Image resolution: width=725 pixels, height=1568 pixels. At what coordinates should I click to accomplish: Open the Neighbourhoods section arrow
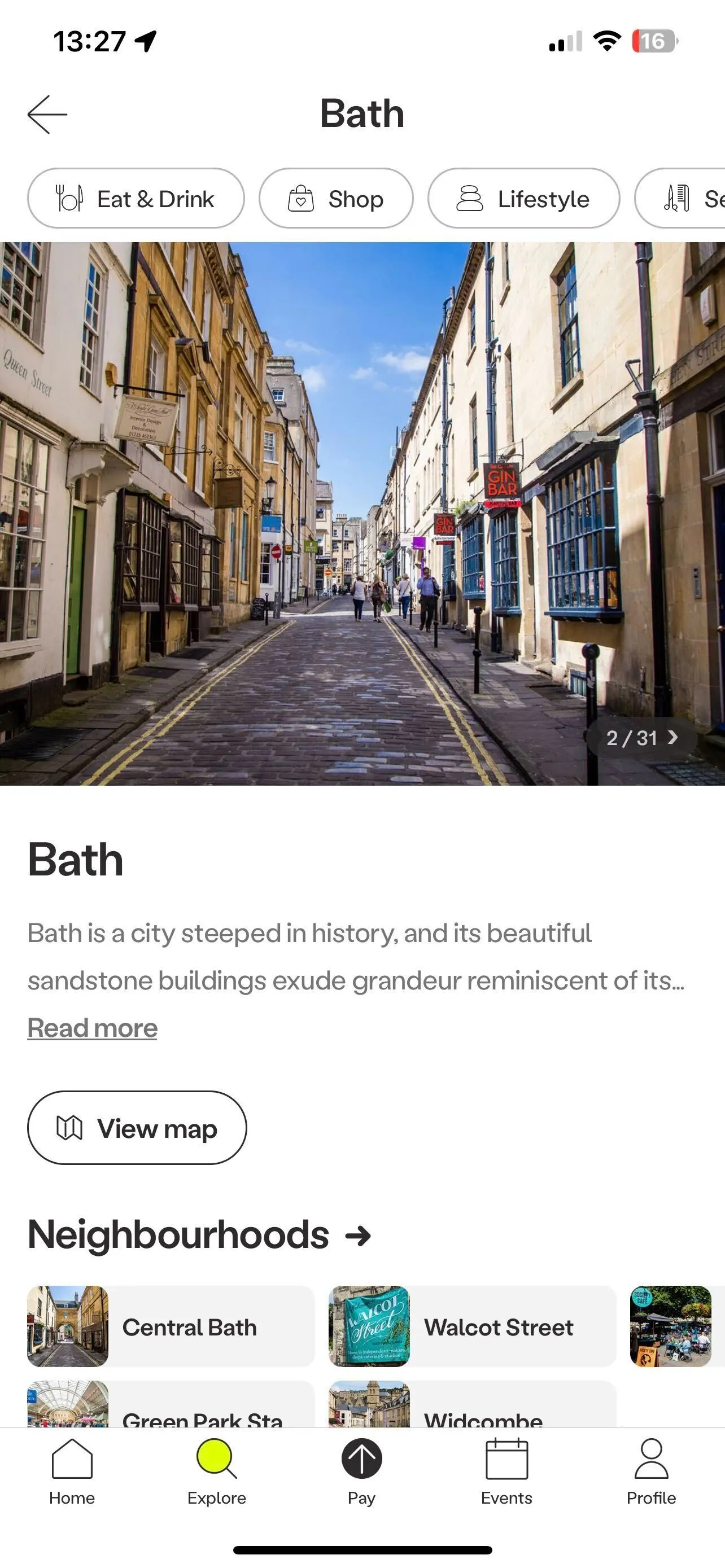click(x=358, y=1236)
